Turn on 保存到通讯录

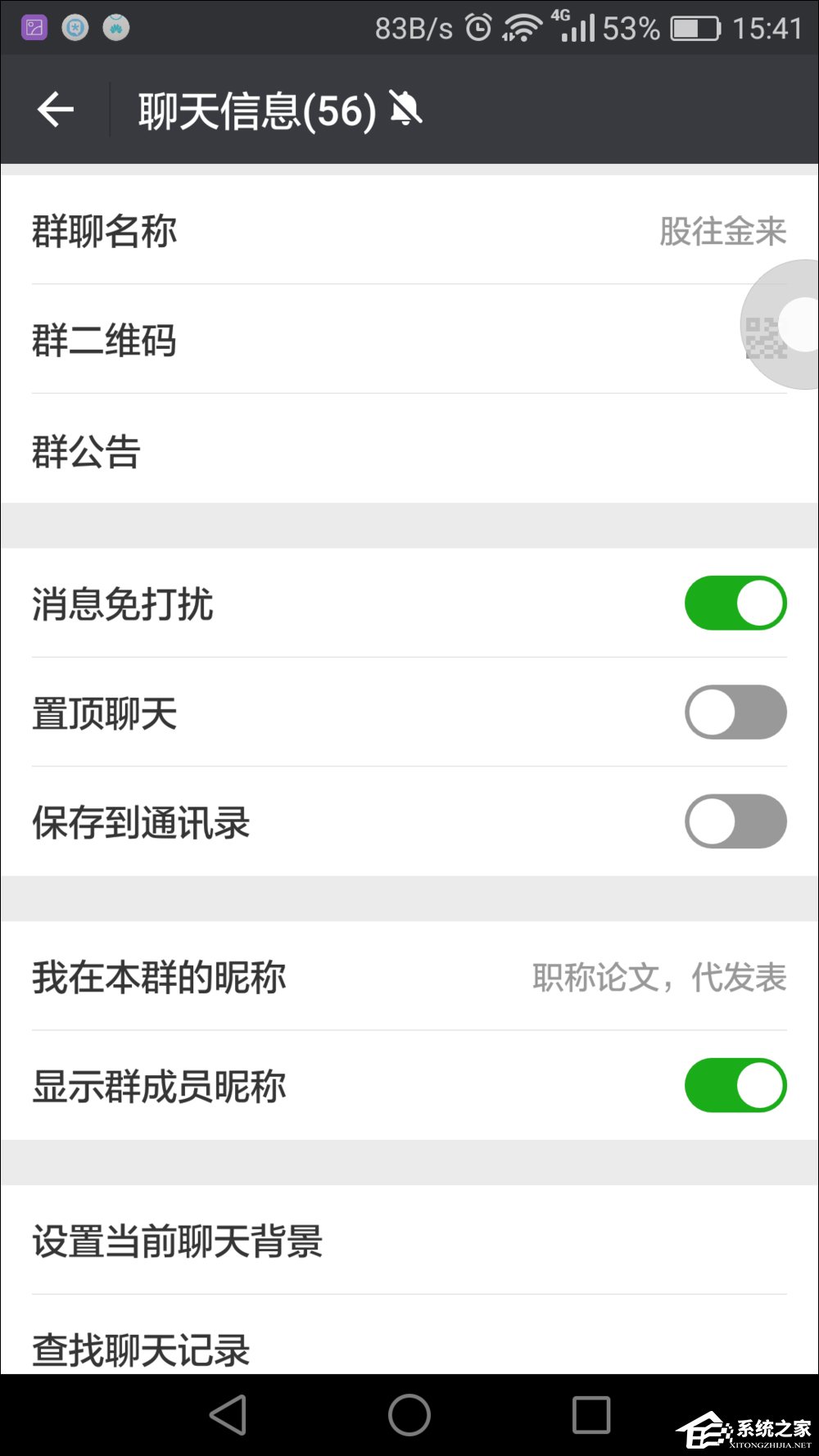735,822
